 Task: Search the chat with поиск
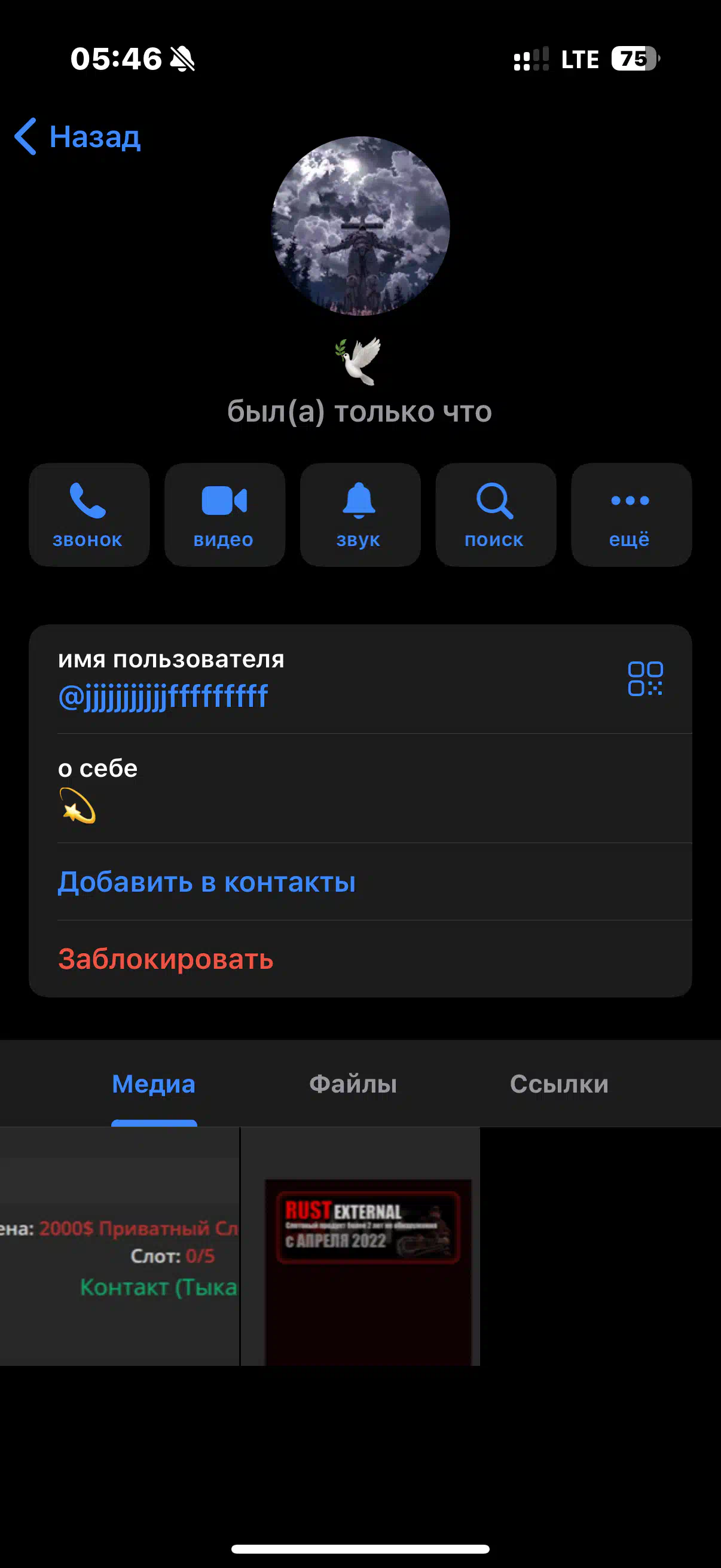click(496, 515)
